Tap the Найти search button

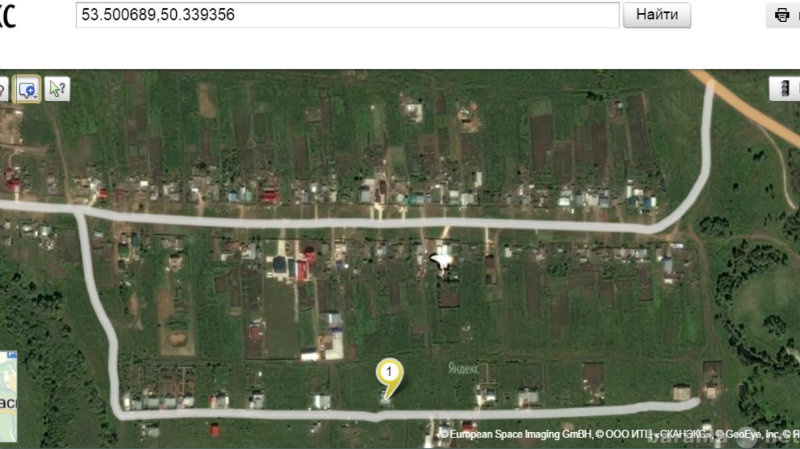[657, 15]
